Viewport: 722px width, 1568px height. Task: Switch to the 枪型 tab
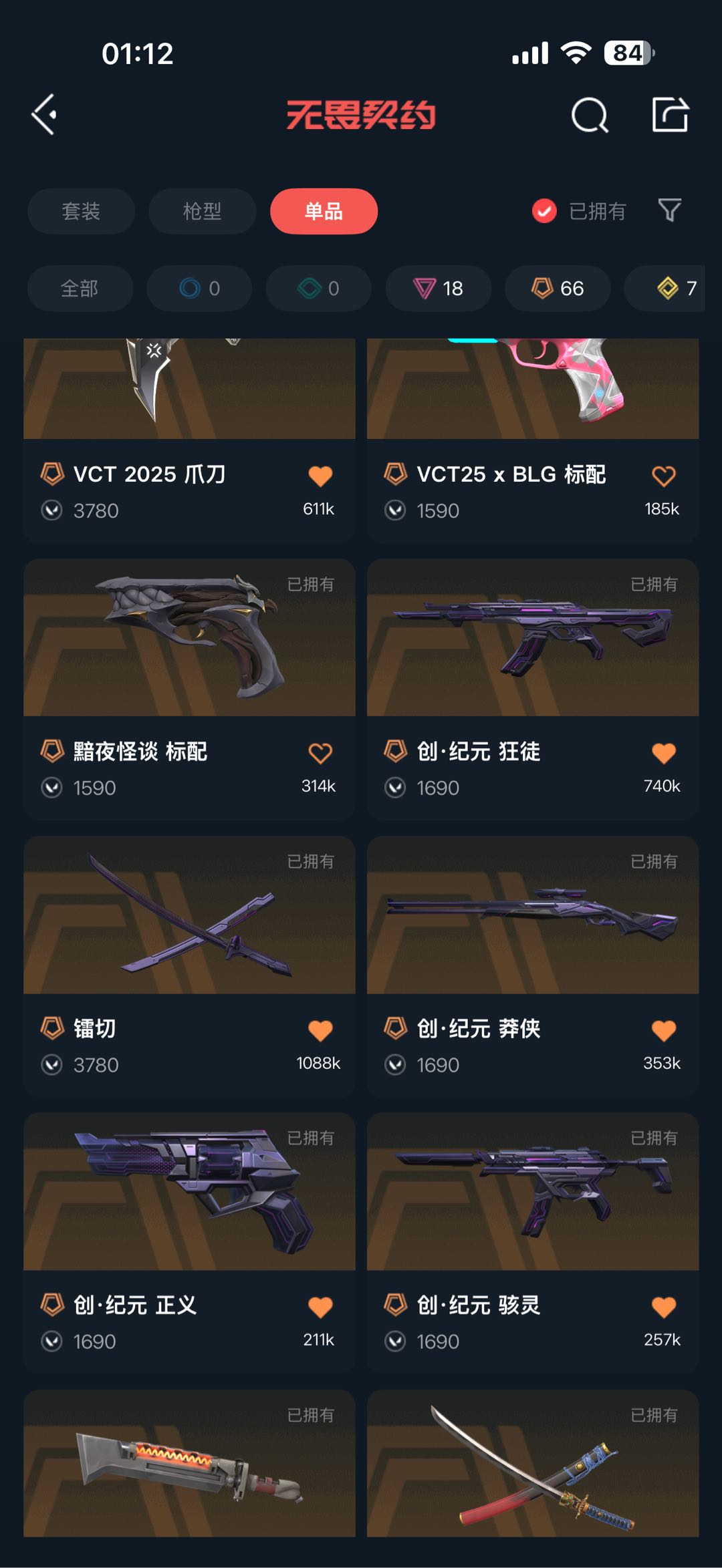[203, 211]
